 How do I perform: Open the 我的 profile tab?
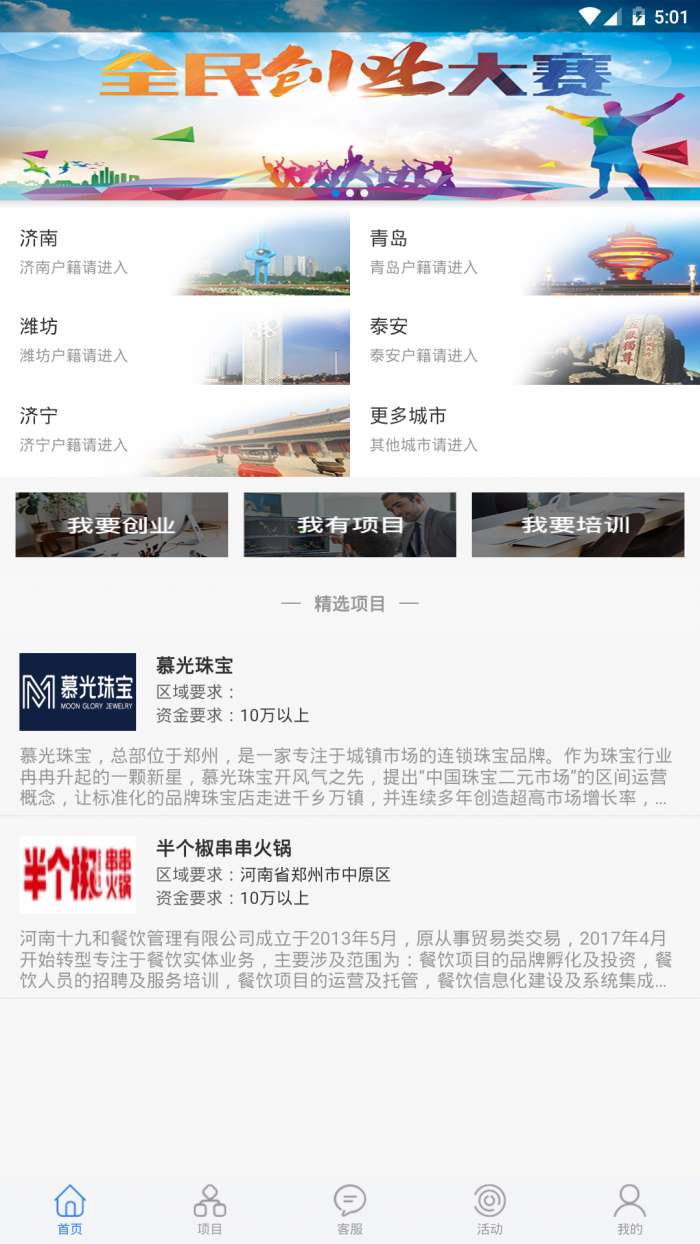pyautogui.click(x=630, y=1210)
